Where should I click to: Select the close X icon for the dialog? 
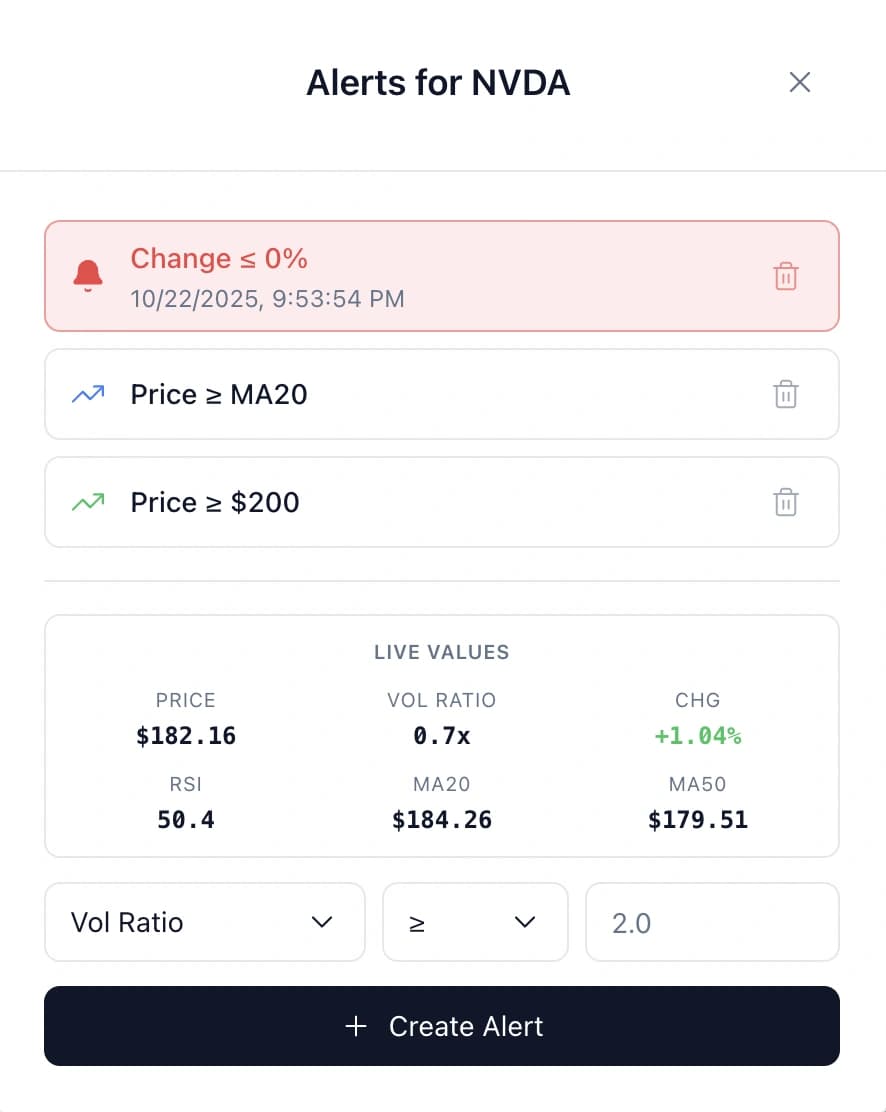800,82
